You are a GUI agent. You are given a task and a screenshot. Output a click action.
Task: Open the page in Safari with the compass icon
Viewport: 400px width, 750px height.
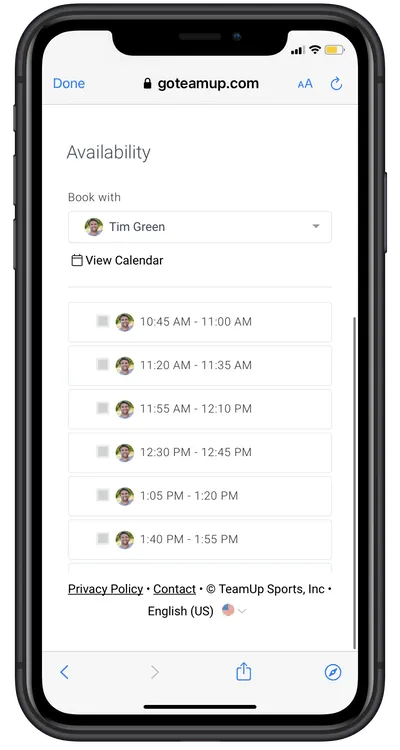point(333,672)
